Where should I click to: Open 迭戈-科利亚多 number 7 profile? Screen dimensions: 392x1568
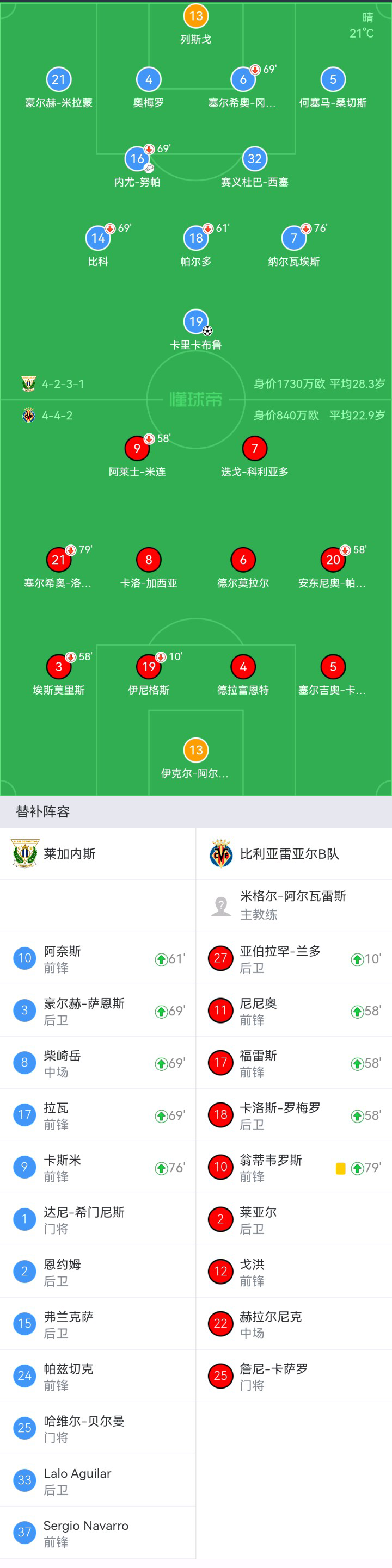pos(254,449)
